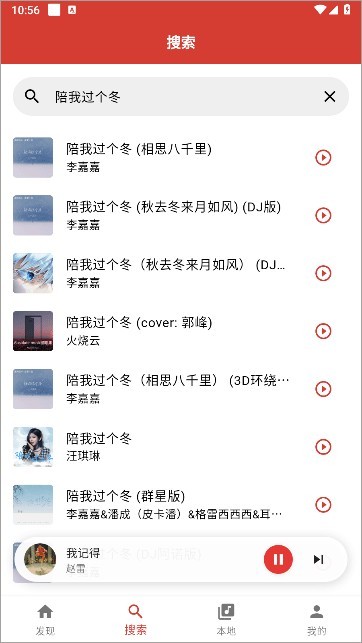The height and width of the screenshot is (643, 362).
Task: Pause the playing song 我记得
Action: point(278,559)
